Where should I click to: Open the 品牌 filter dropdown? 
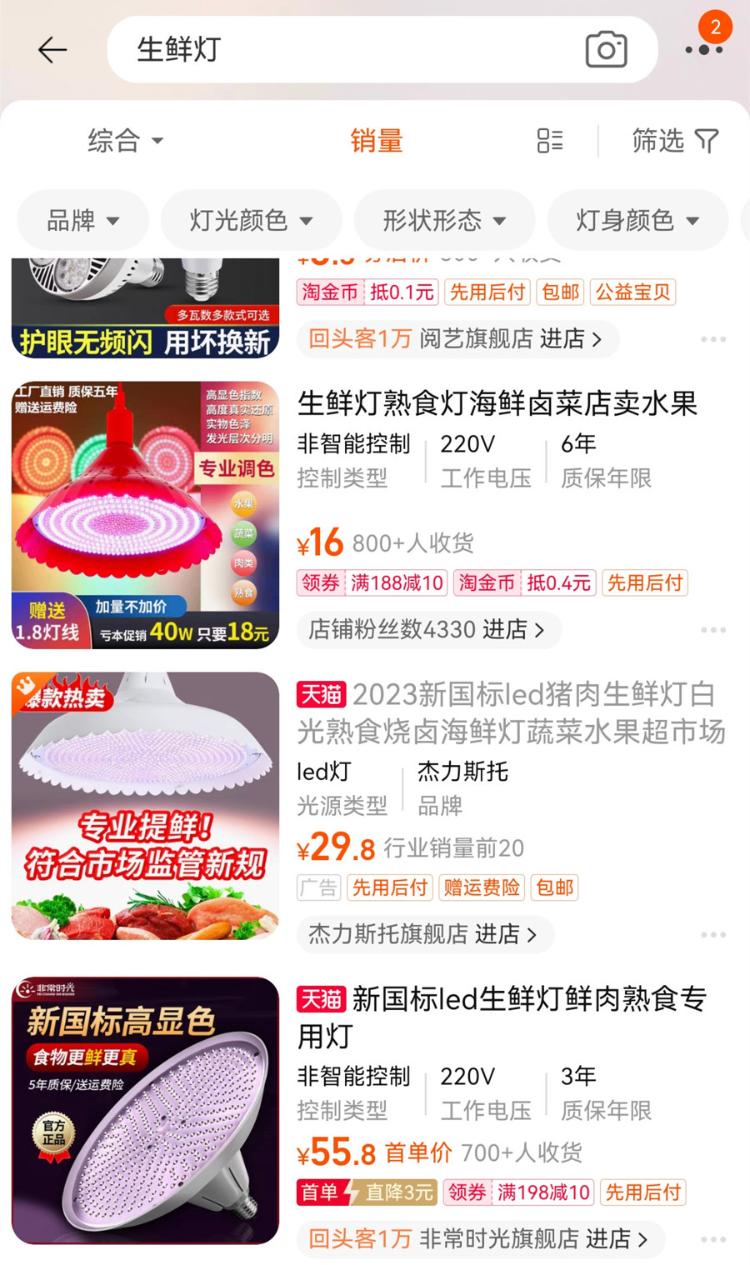[x=82, y=220]
